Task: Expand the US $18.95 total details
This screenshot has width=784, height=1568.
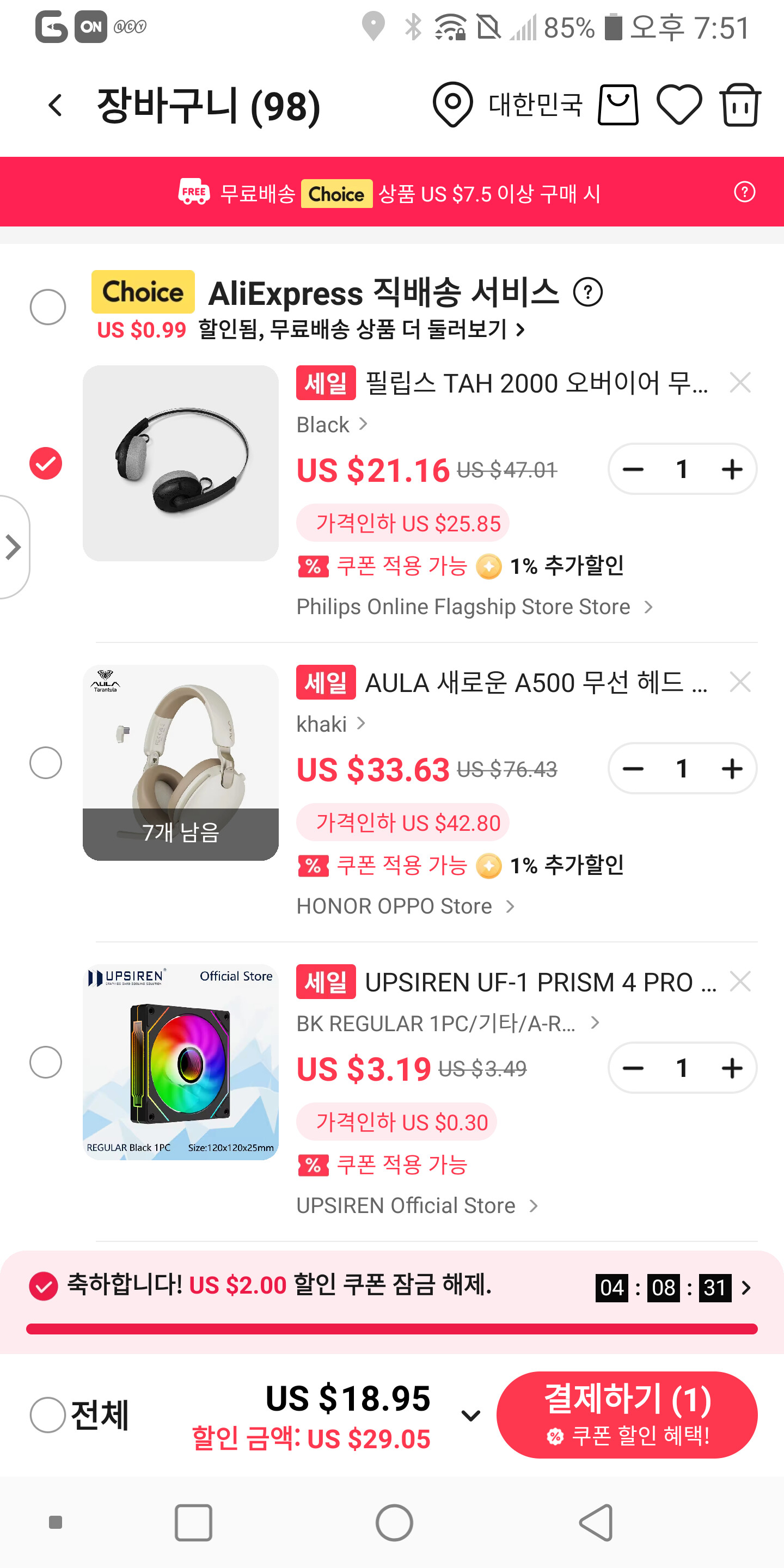Action: click(470, 1416)
